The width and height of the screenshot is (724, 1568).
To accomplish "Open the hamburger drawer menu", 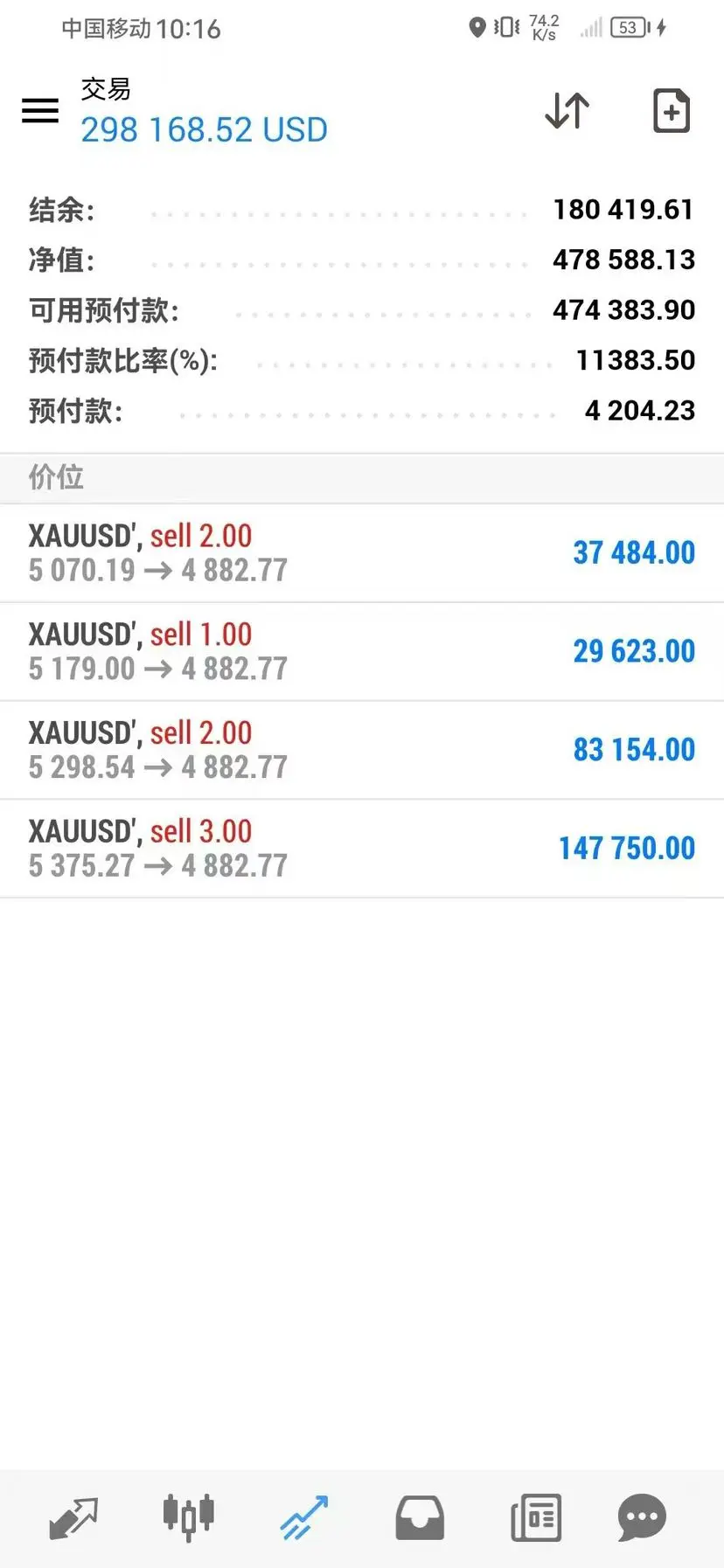I will (x=40, y=111).
